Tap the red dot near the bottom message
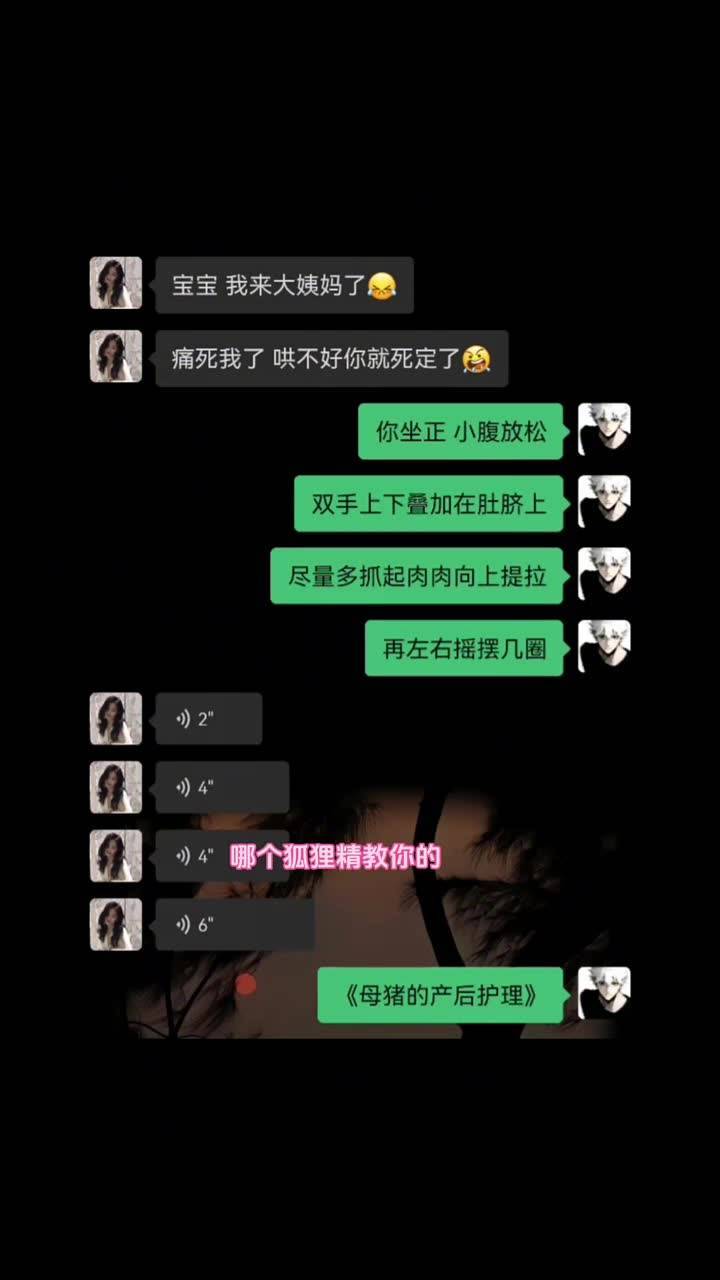The image size is (720, 1280). coord(247,984)
